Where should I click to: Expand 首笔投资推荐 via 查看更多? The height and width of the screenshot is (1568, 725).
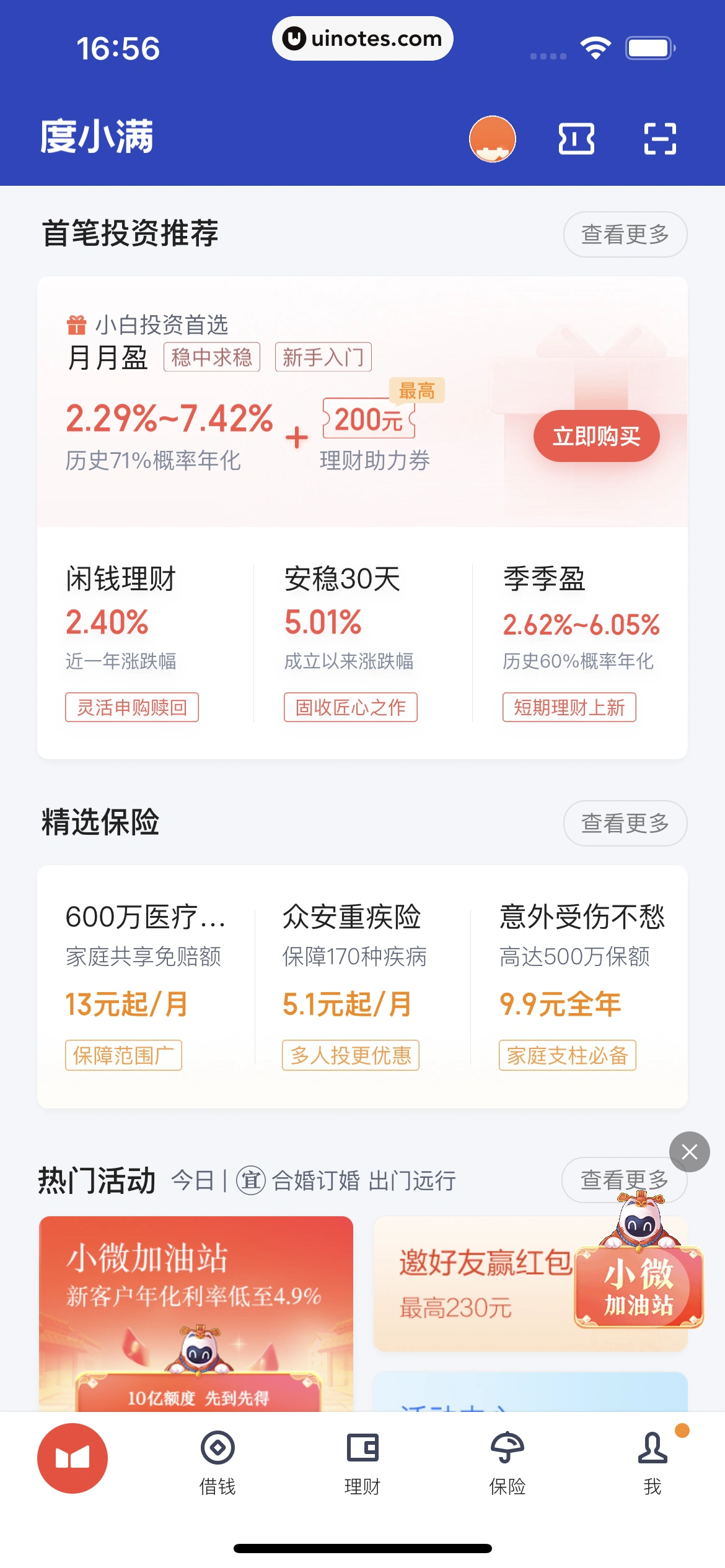point(625,235)
